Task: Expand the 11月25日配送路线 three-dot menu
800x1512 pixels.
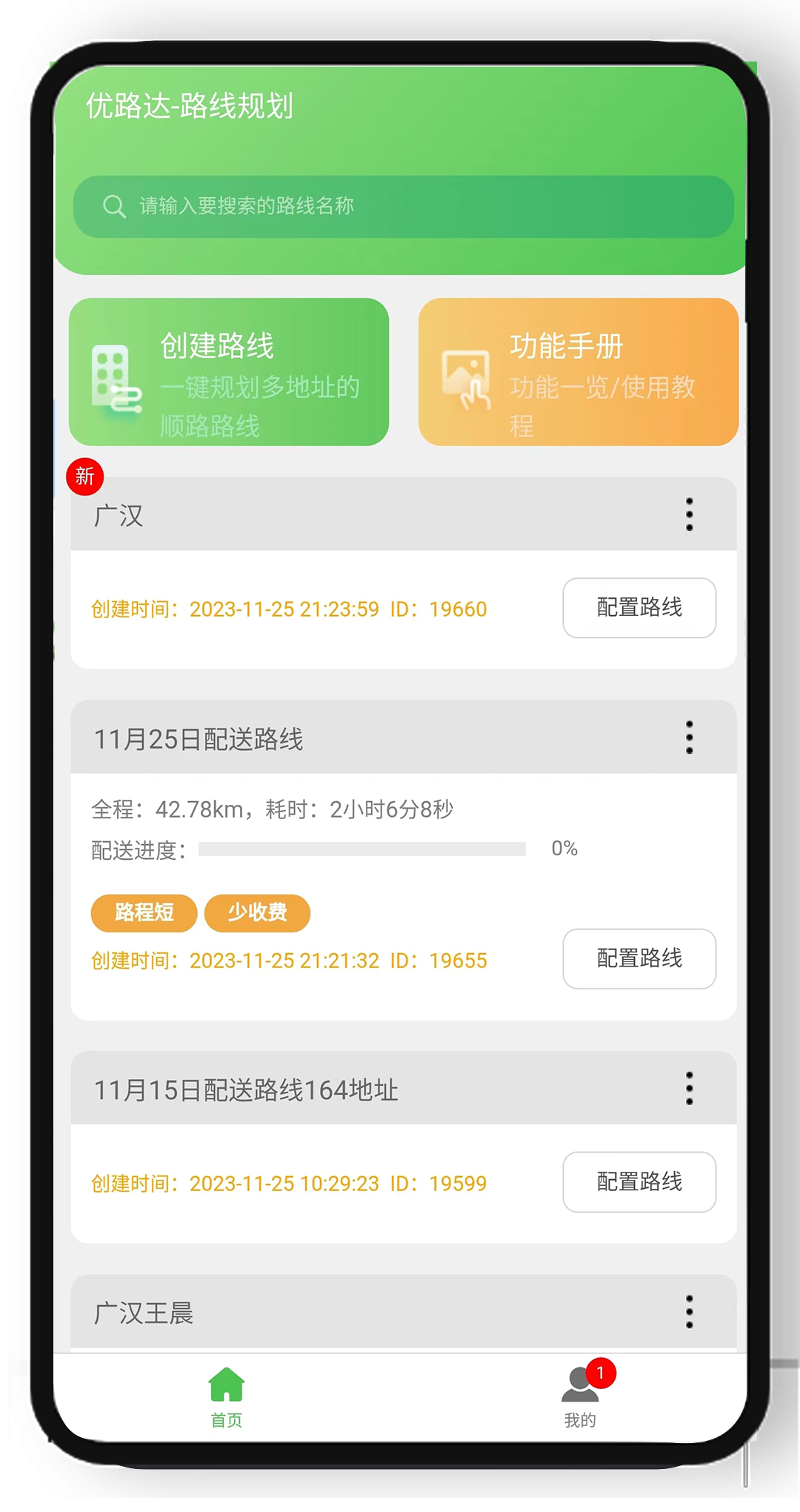Action: pos(689,736)
